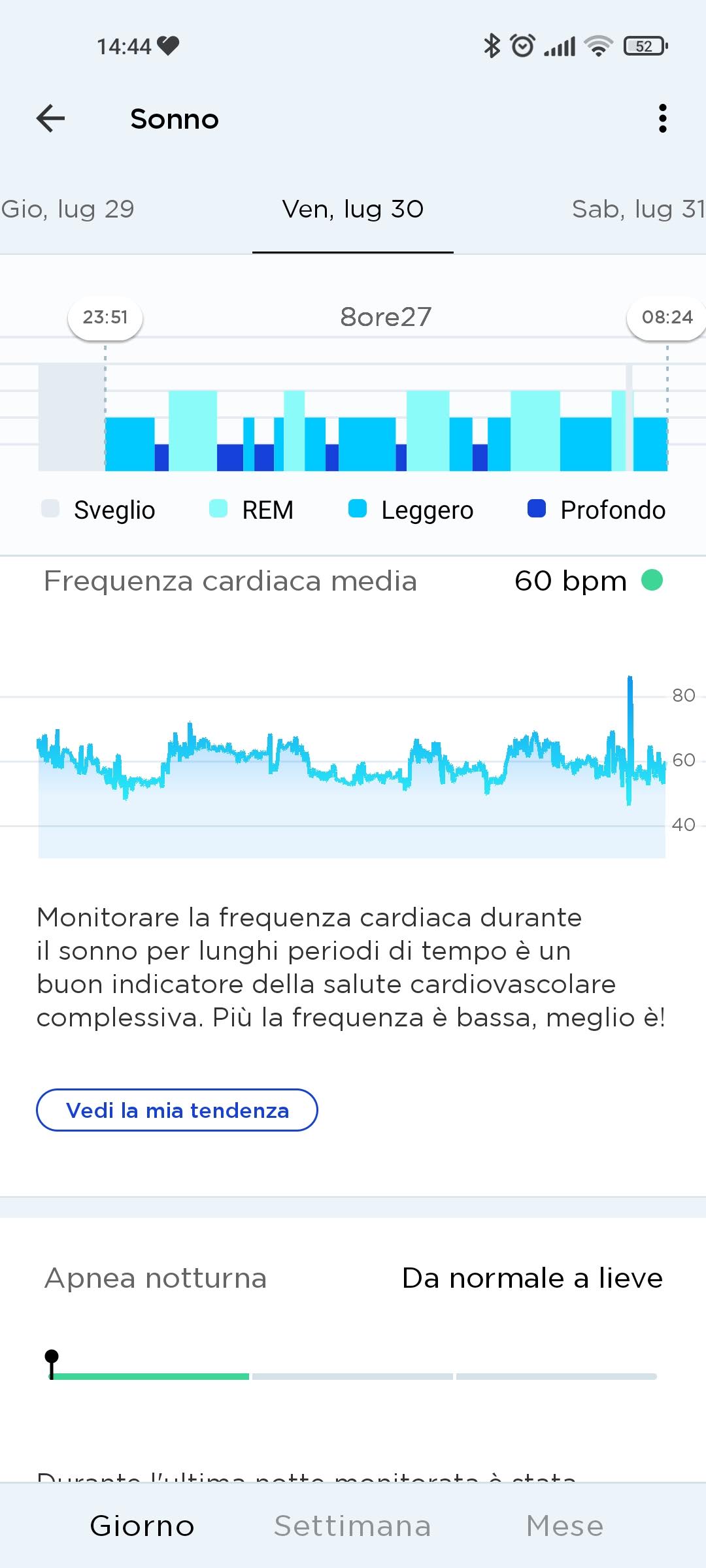The height and width of the screenshot is (1568, 706).
Task: Tap Vedi la mia tendenza
Action: (177, 1109)
